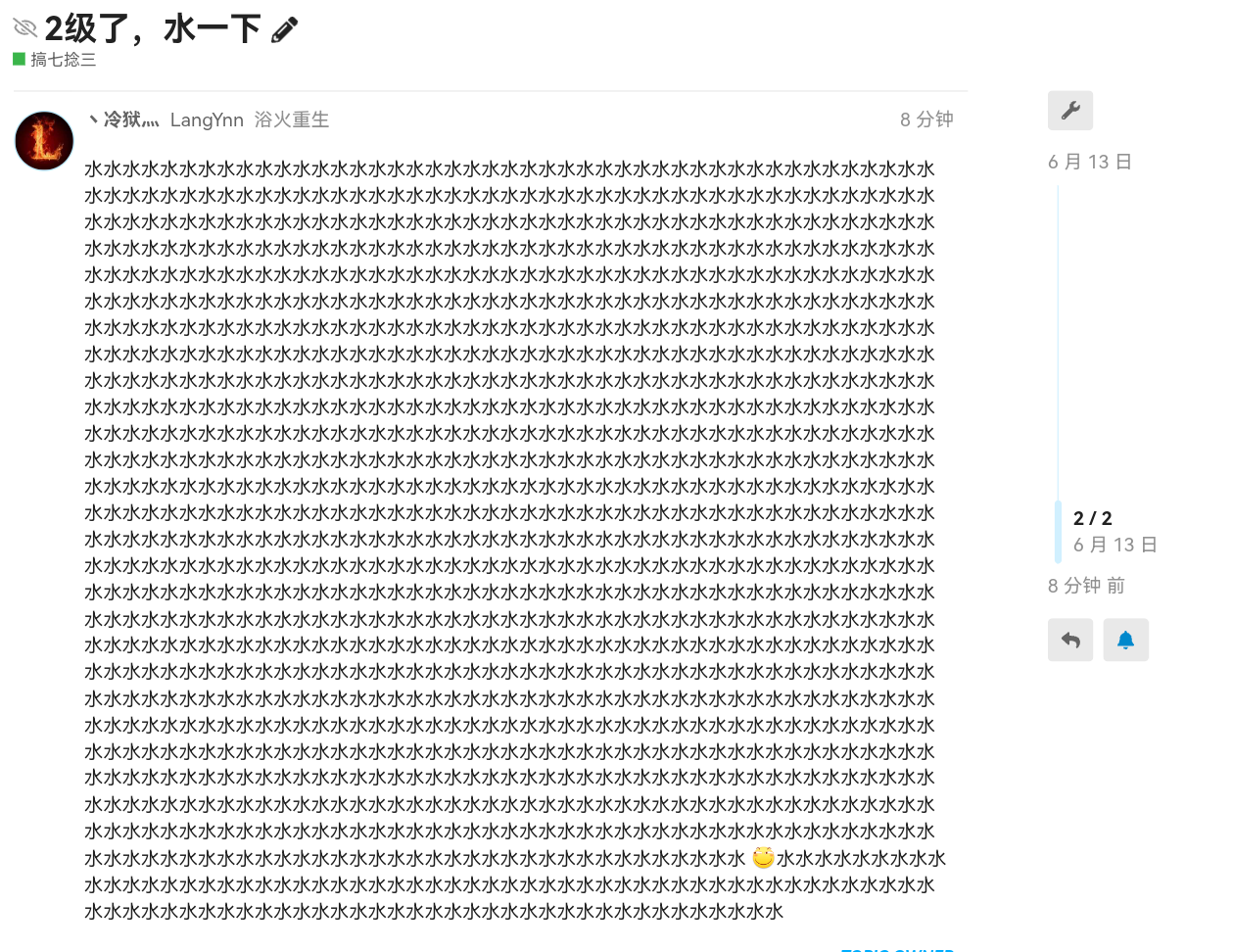Reply to the topic with the arrow button
Image resolution: width=1233 pixels, height=952 pixels.
(x=1070, y=641)
